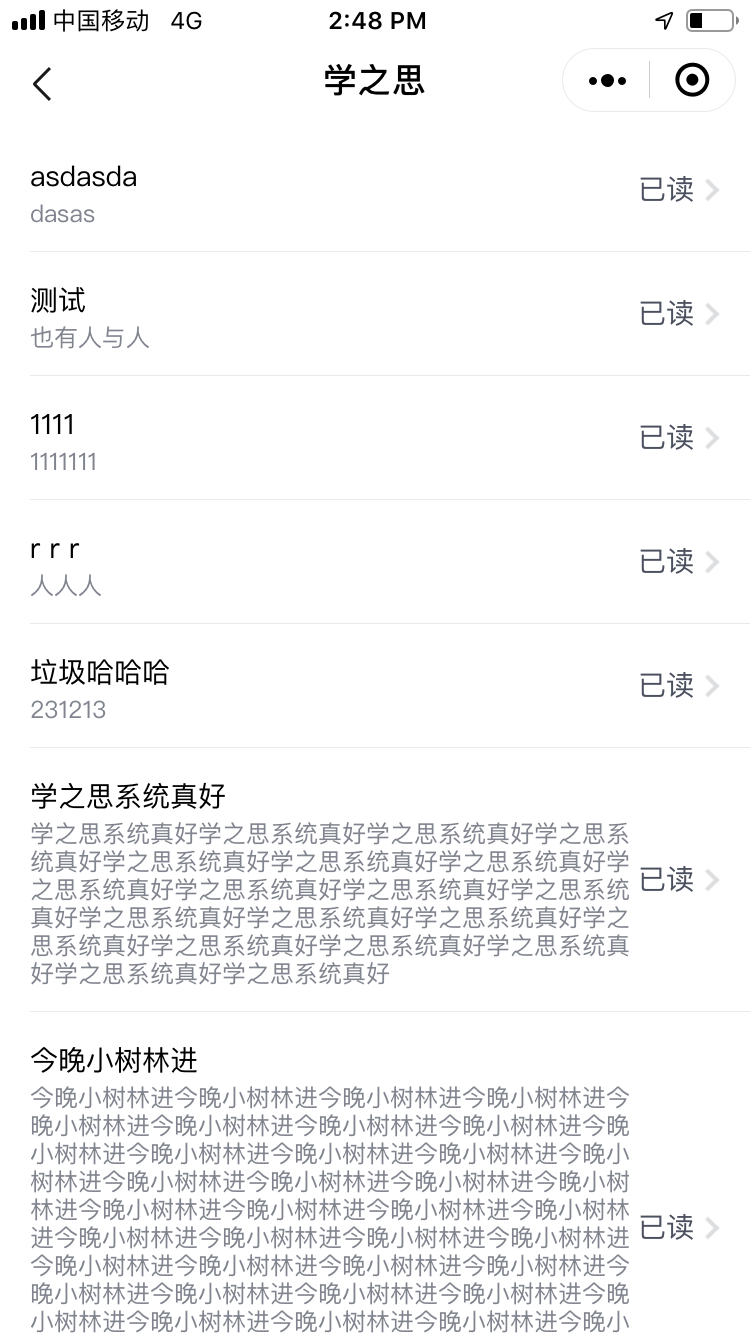Go back using the arrow icon
750x1334 pixels.
point(42,83)
